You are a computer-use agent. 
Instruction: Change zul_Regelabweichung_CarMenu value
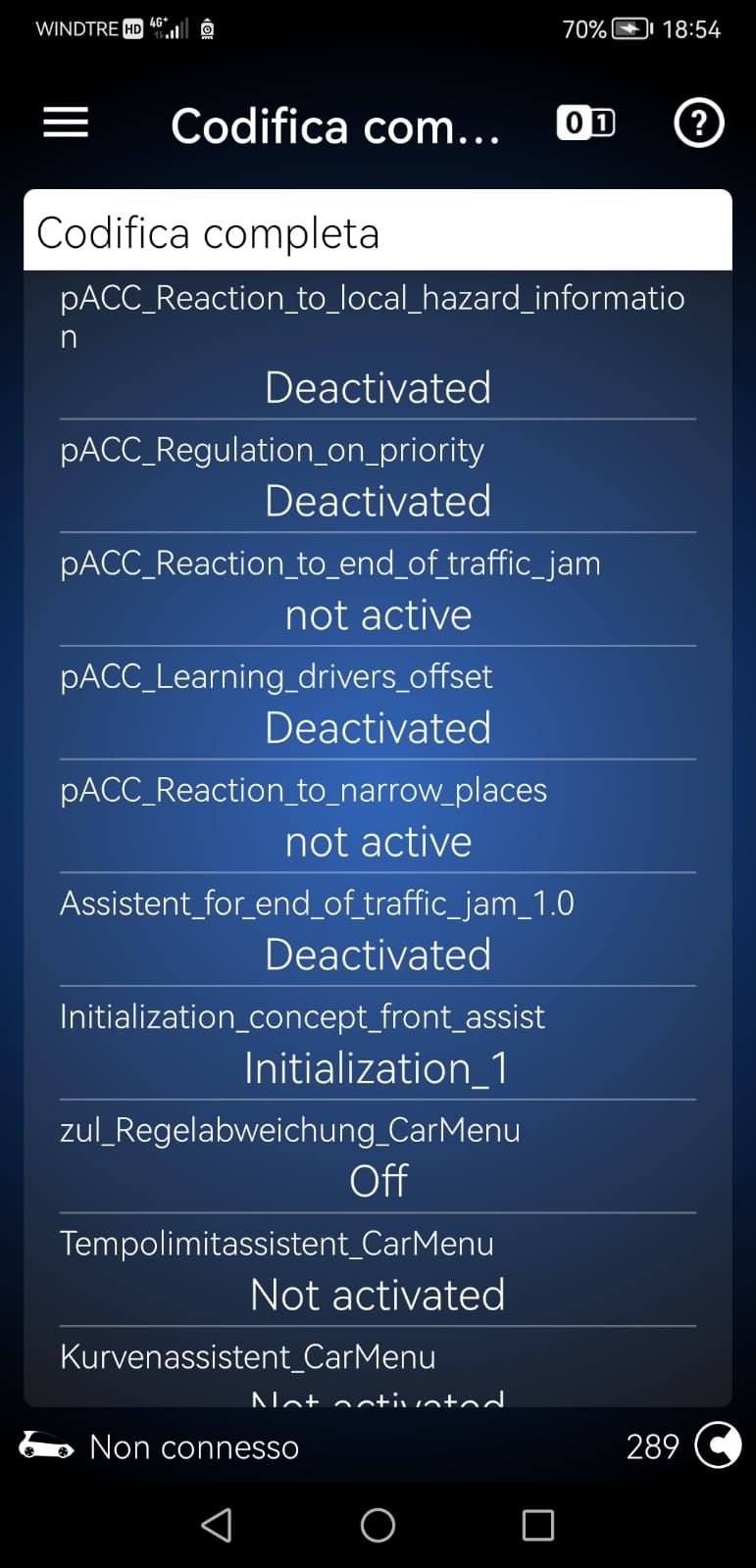[378, 1158]
